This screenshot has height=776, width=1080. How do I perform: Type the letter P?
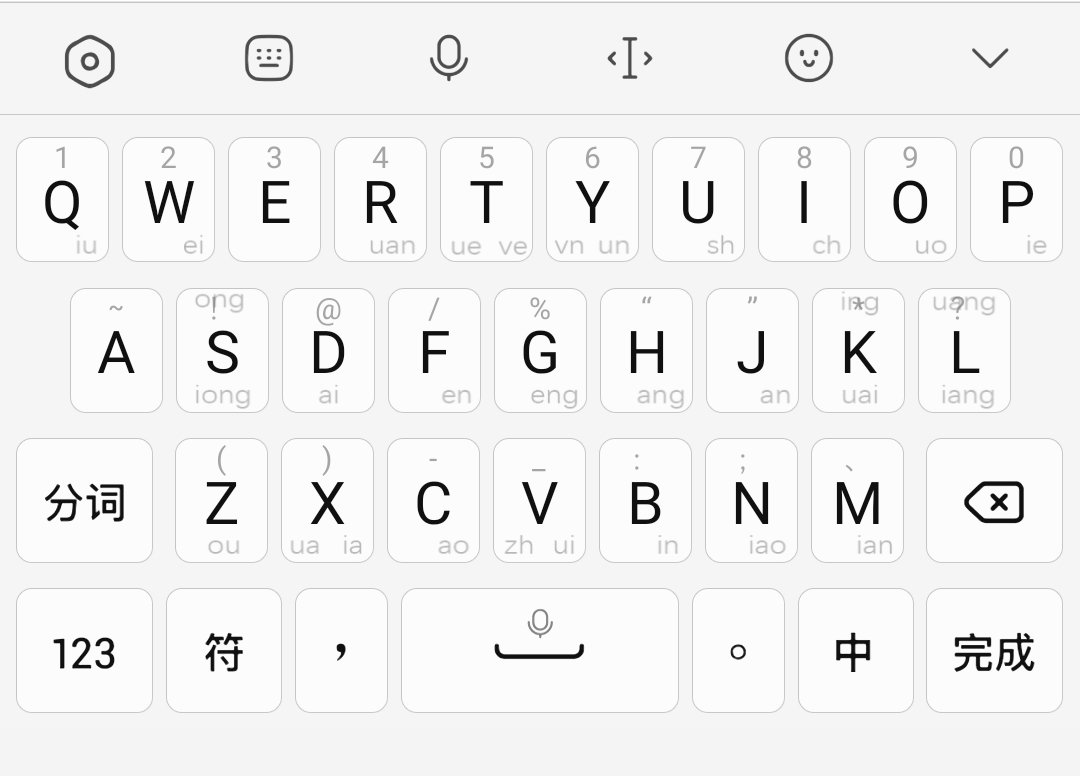pos(1016,200)
